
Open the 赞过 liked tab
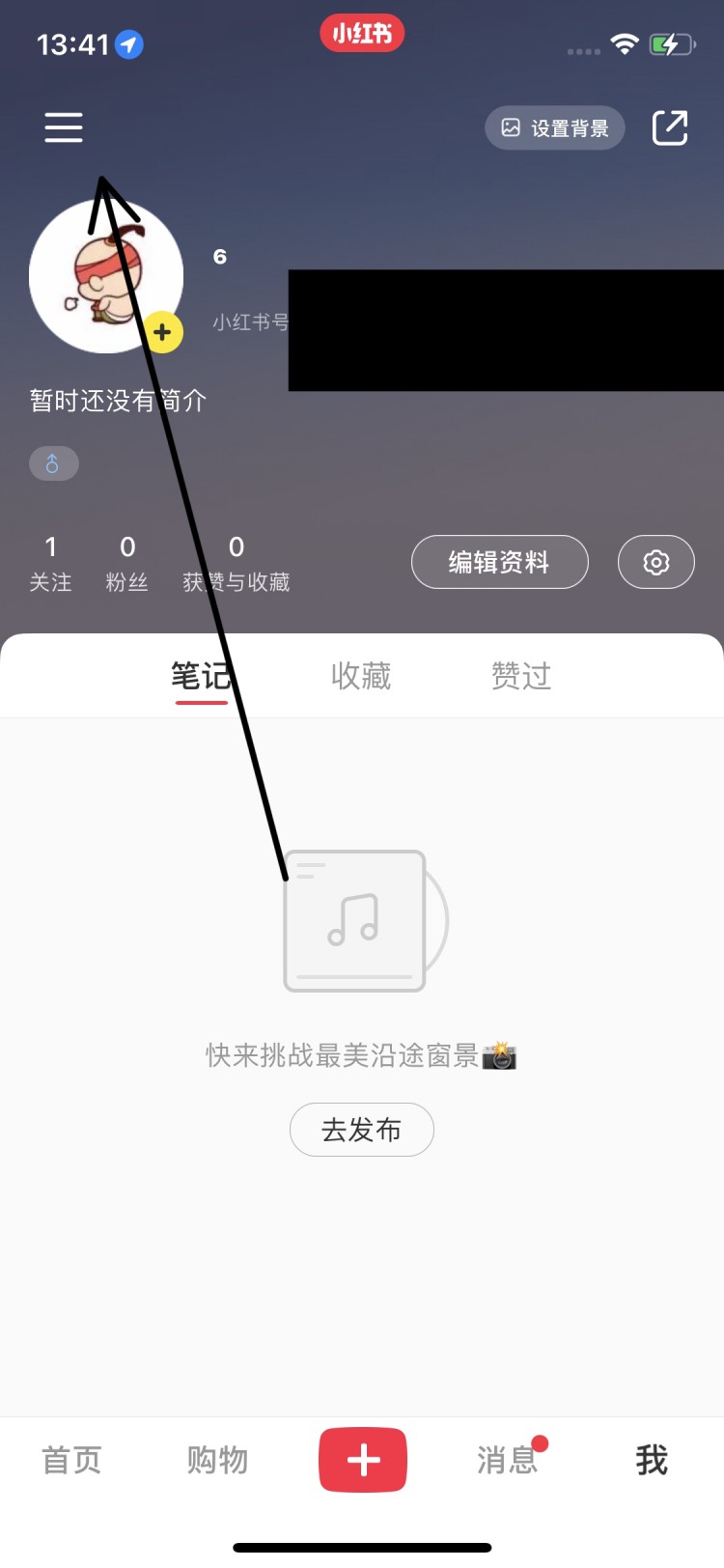coord(520,676)
